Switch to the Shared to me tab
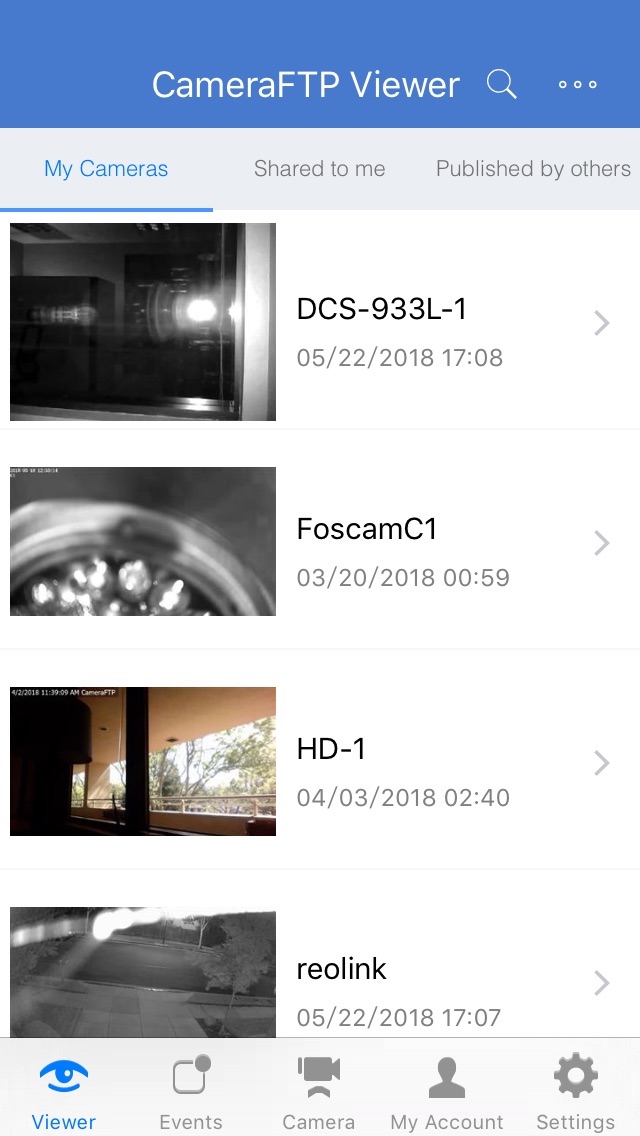Image resolution: width=640 pixels, height=1136 pixels. tap(319, 169)
